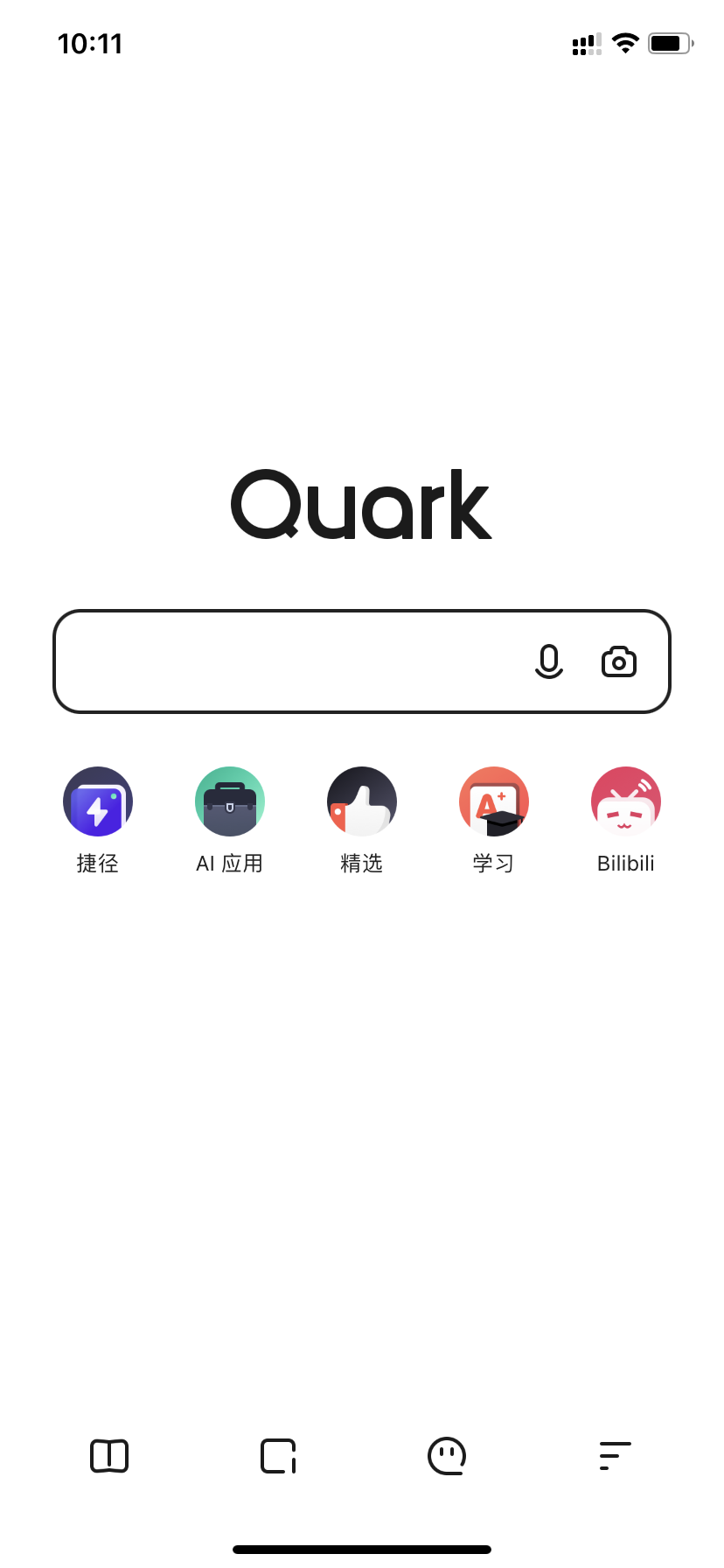724x1568 pixels.
Task: Open AI 应用 shortcut
Action: [x=230, y=801]
